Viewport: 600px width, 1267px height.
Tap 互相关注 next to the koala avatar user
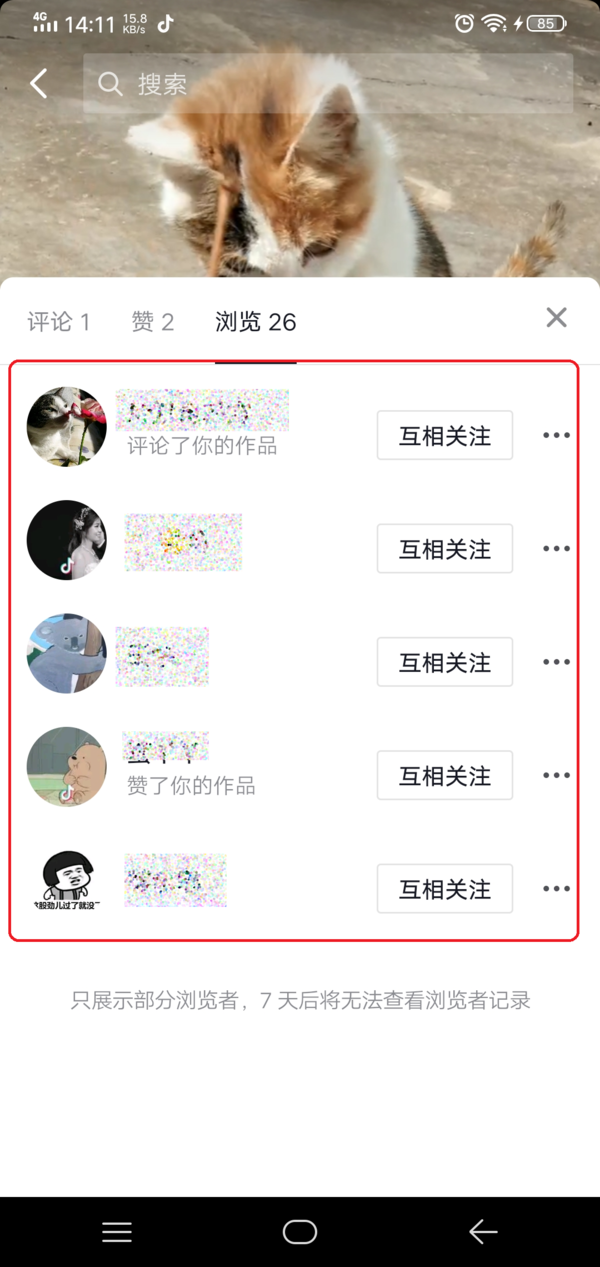point(445,662)
